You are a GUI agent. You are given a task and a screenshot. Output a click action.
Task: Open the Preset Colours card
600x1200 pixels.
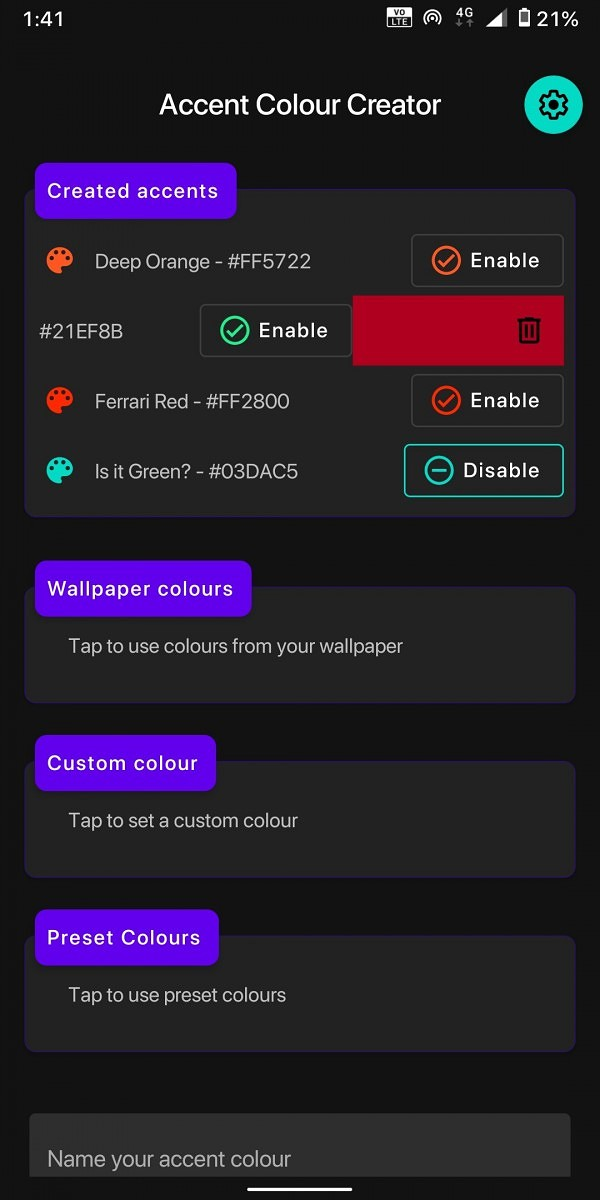pyautogui.click(x=300, y=993)
